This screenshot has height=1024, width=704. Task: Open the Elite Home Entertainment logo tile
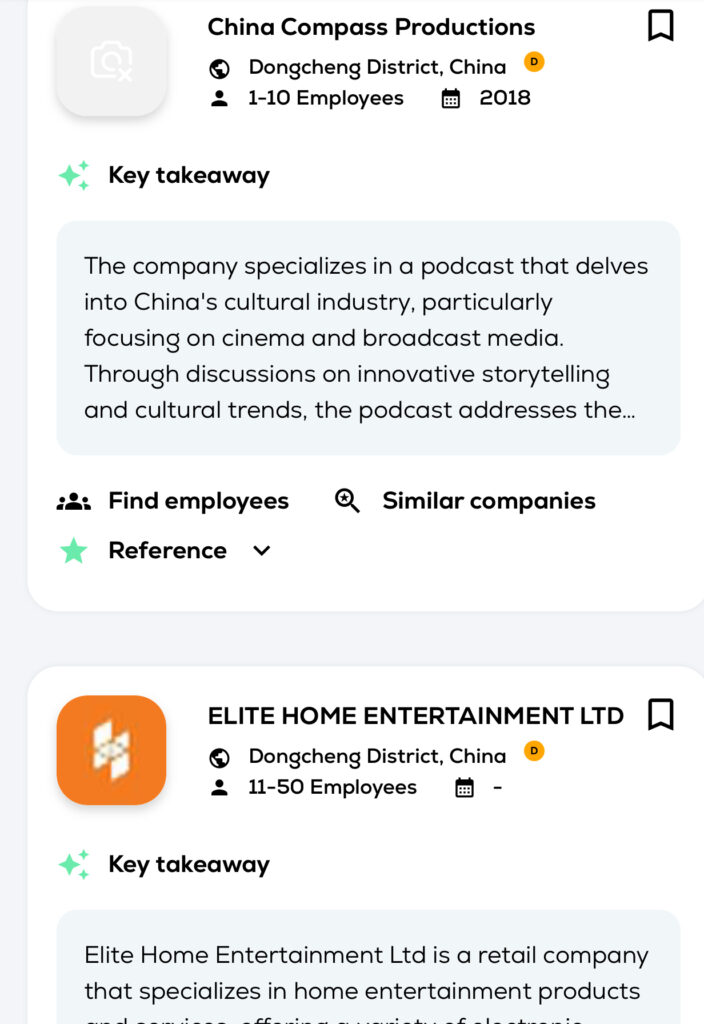(111, 750)
